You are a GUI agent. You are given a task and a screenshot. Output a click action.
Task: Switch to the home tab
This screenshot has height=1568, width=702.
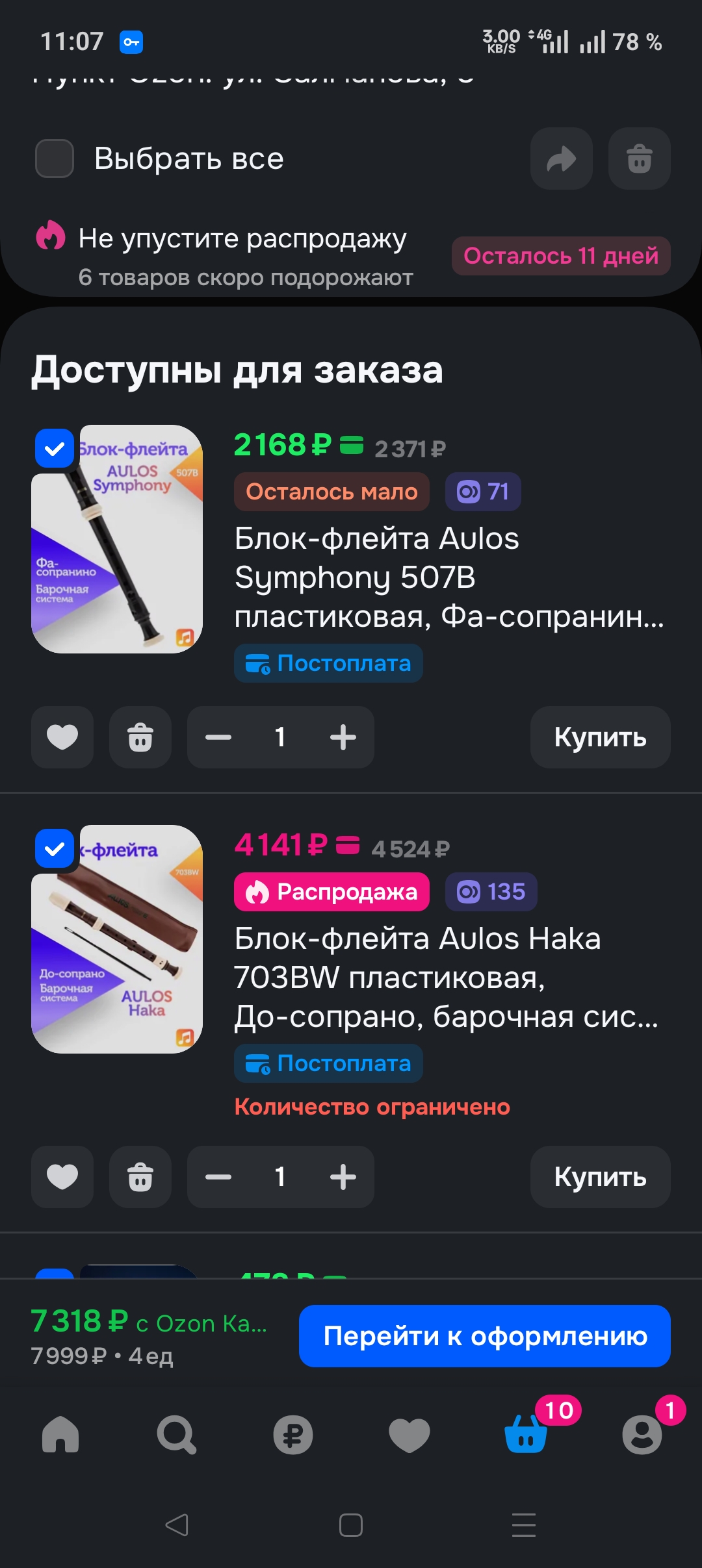(x=60, y=1434)
